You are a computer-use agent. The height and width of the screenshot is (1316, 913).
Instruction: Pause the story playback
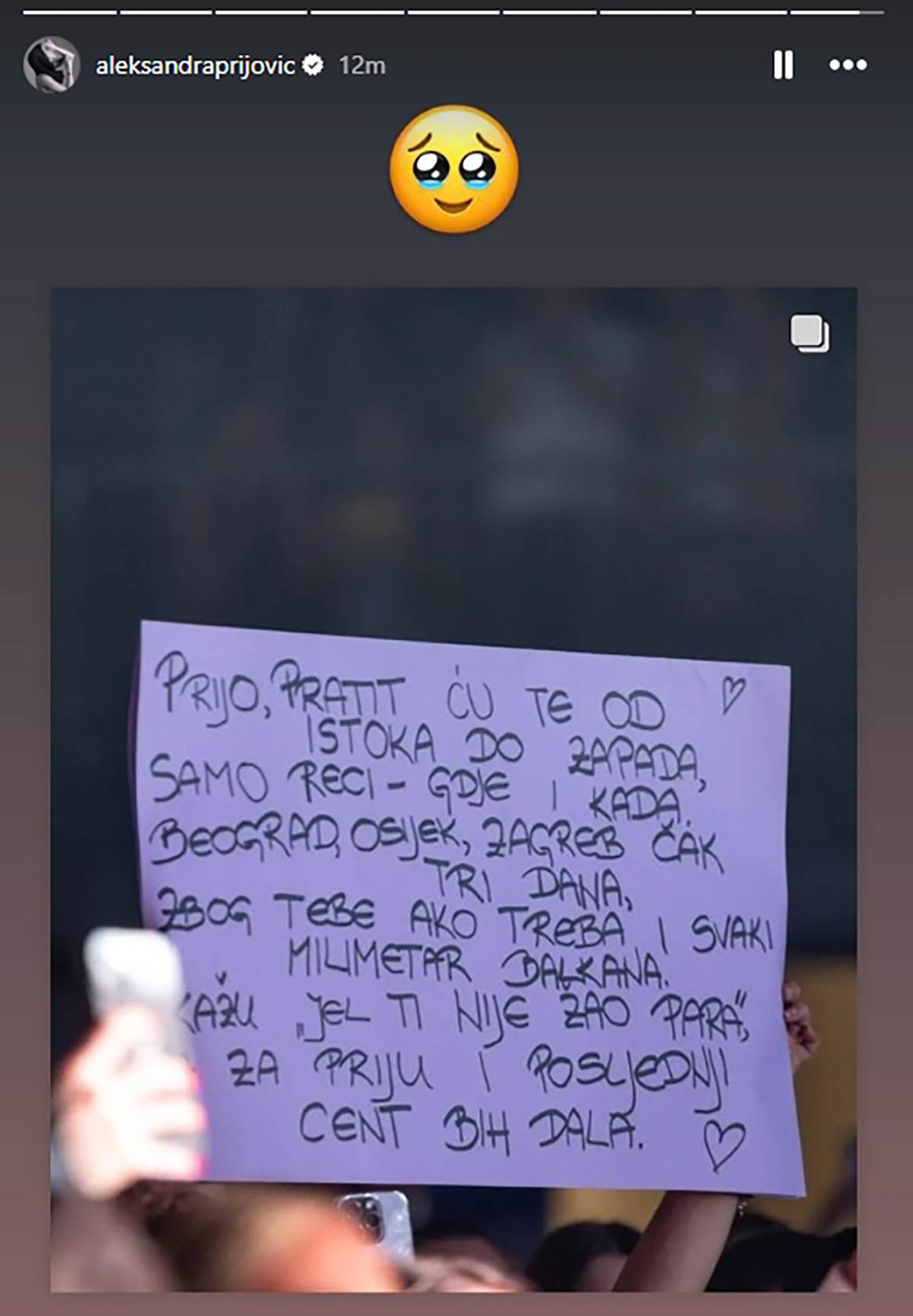coord(783,65)
